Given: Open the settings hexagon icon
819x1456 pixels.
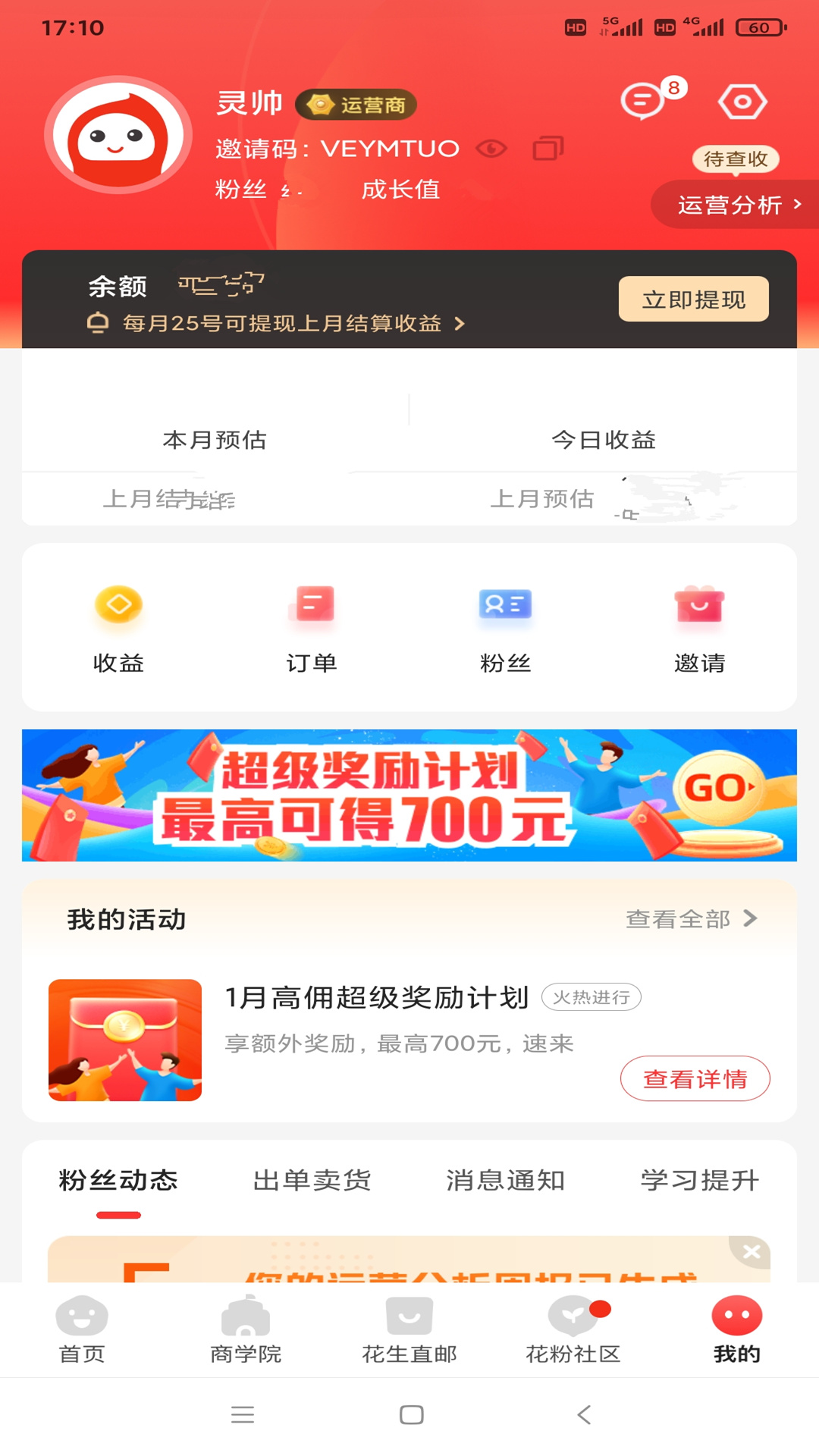Looking at the screenshot, I should 742,102.
